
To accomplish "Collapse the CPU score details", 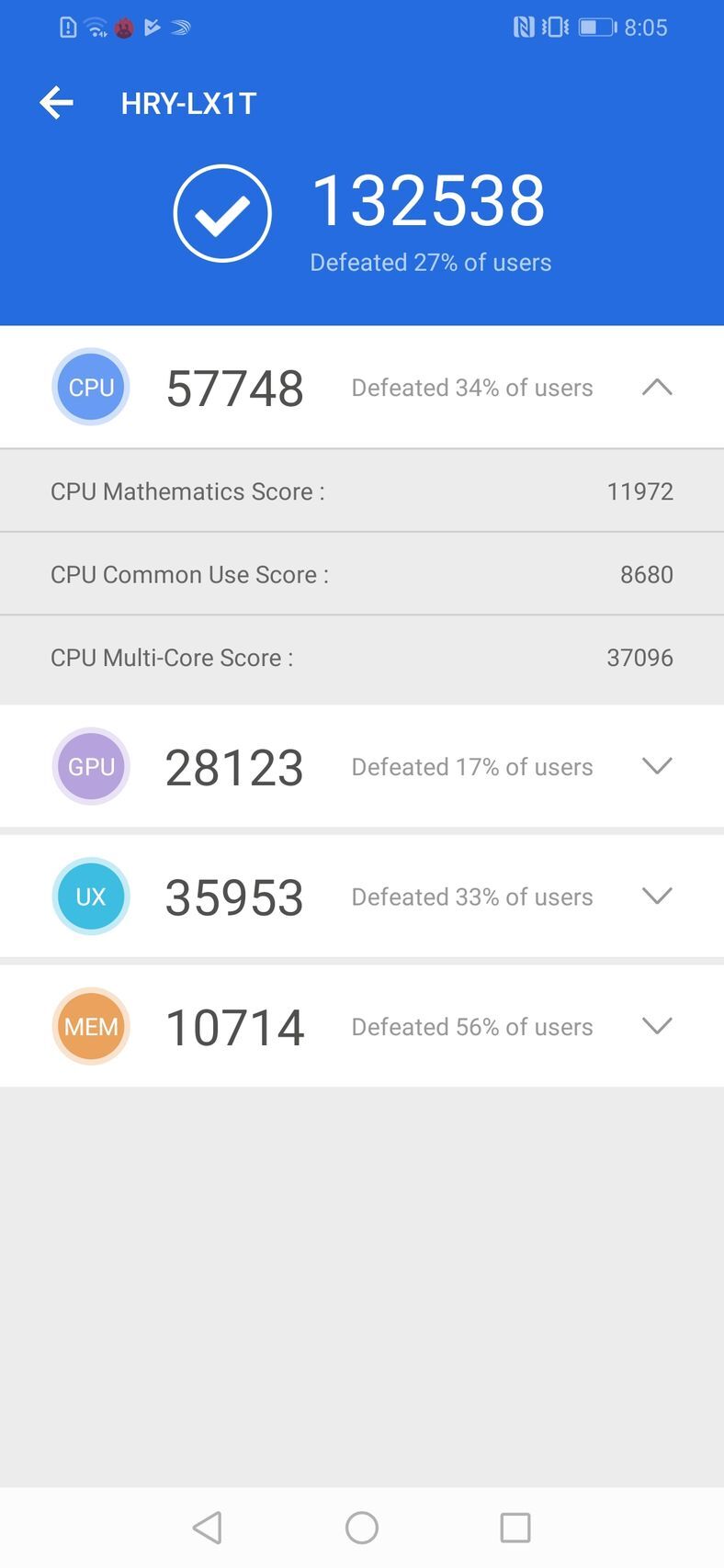I will (657, 387).
